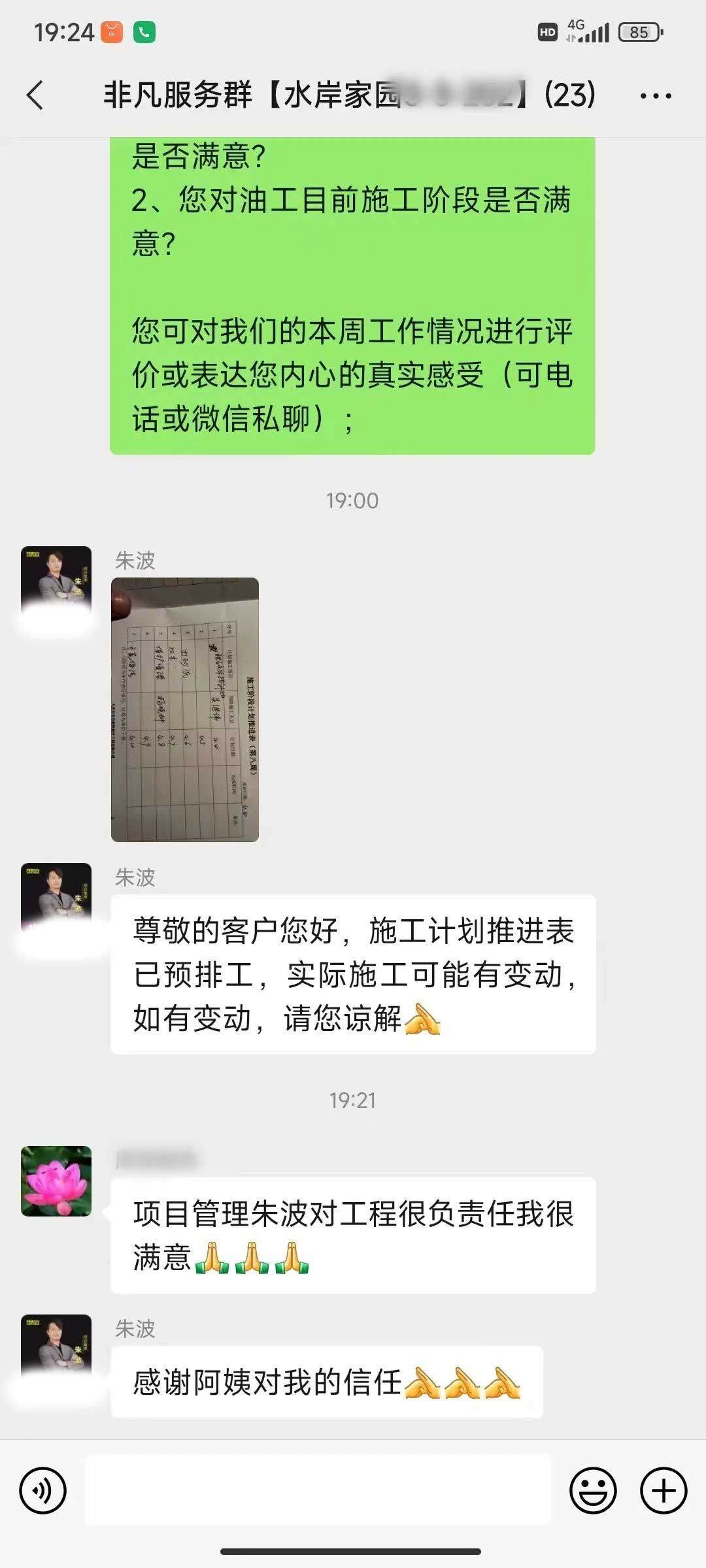Screen dimensions: 706x1568
Task: Open the lotus flower avatar's profile
Action: click(56, 1181)
